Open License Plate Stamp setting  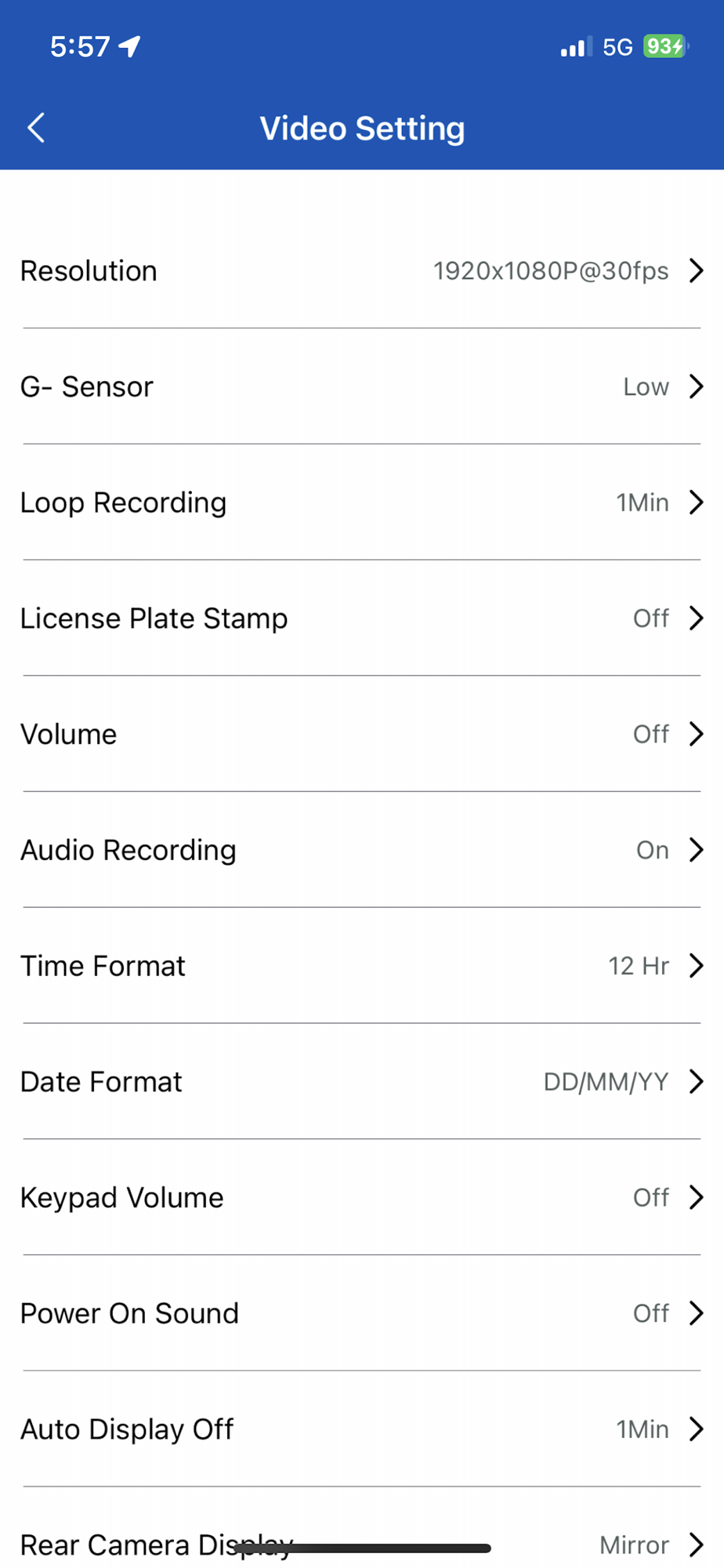coord(361,619)
